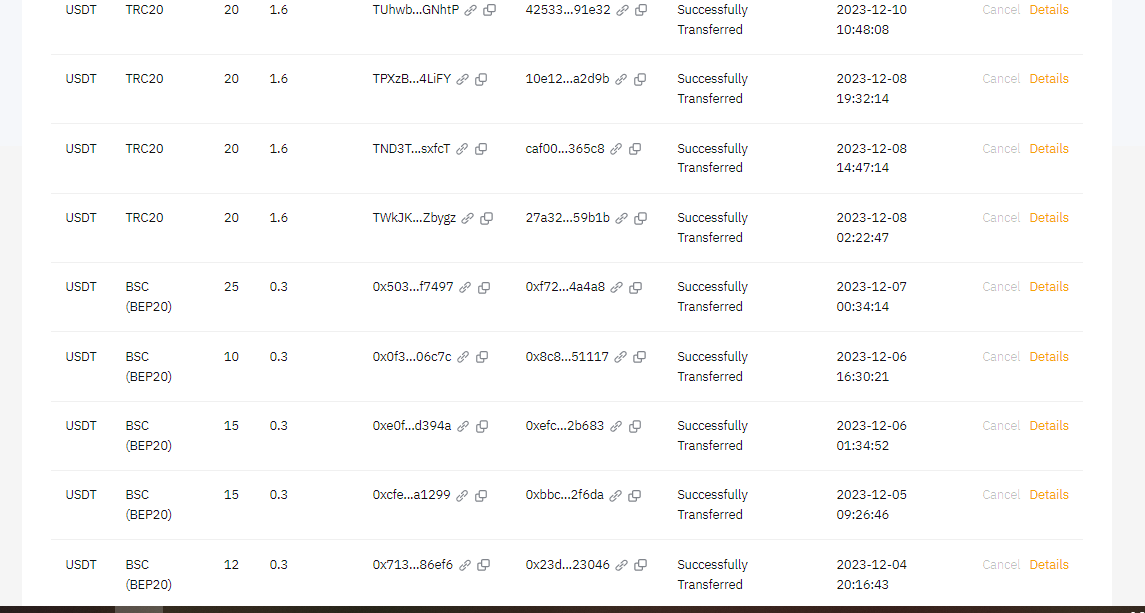Show Details for the 02:22:47 transfer
Image resolution: width=1145 pixels, height=613 pixels.
[x=1048, y=218]
